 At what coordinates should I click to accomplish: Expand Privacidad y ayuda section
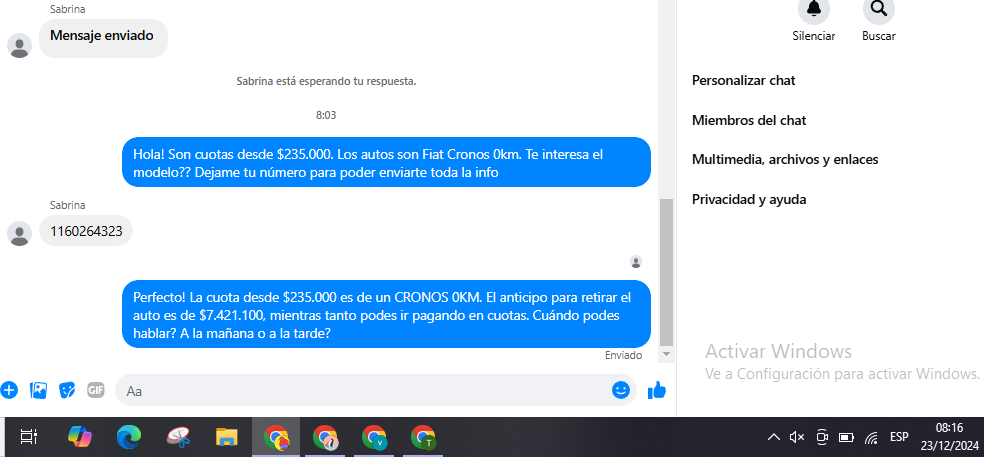748,199
